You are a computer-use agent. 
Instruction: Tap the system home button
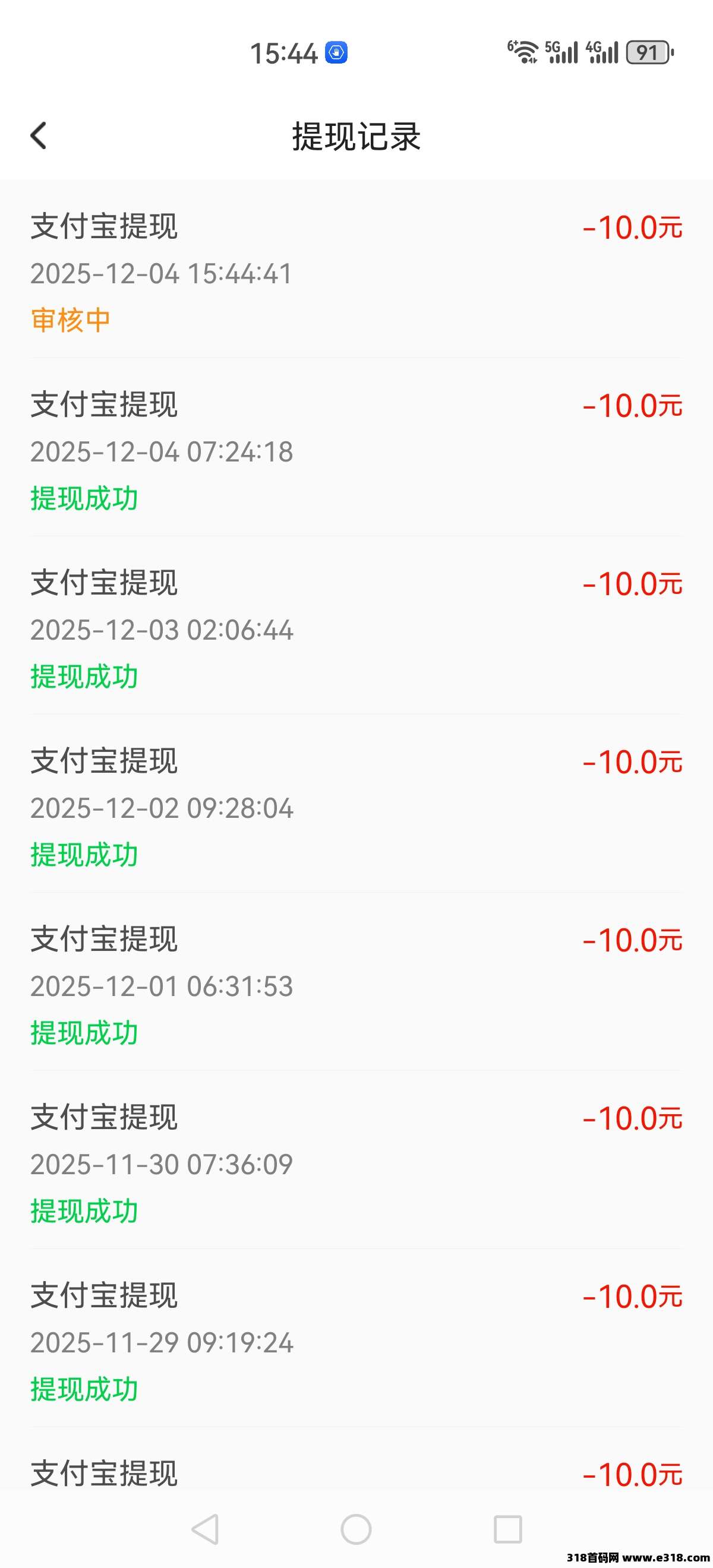[356, 1528]
